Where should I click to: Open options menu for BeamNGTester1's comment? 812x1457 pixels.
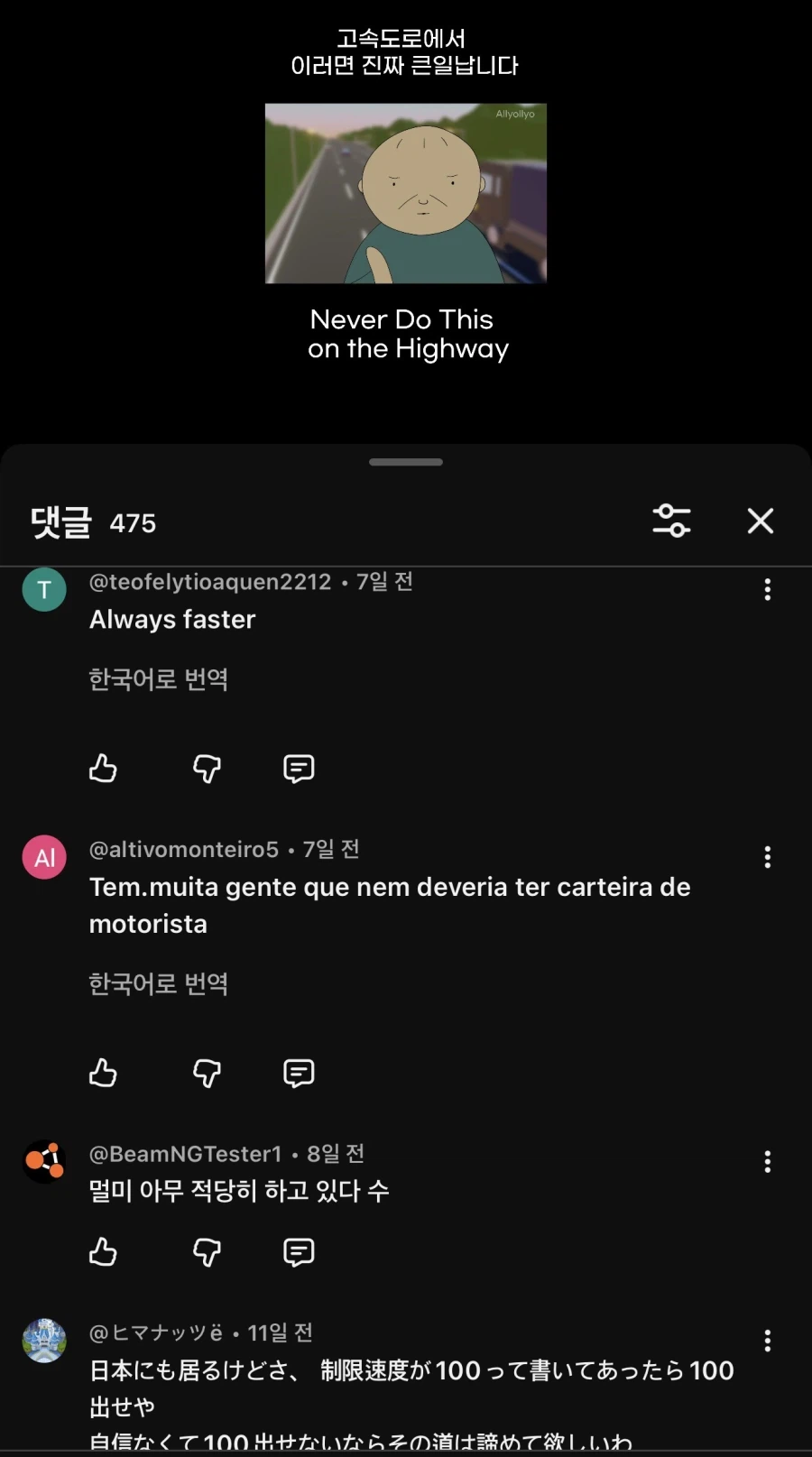pos(767,1161)
